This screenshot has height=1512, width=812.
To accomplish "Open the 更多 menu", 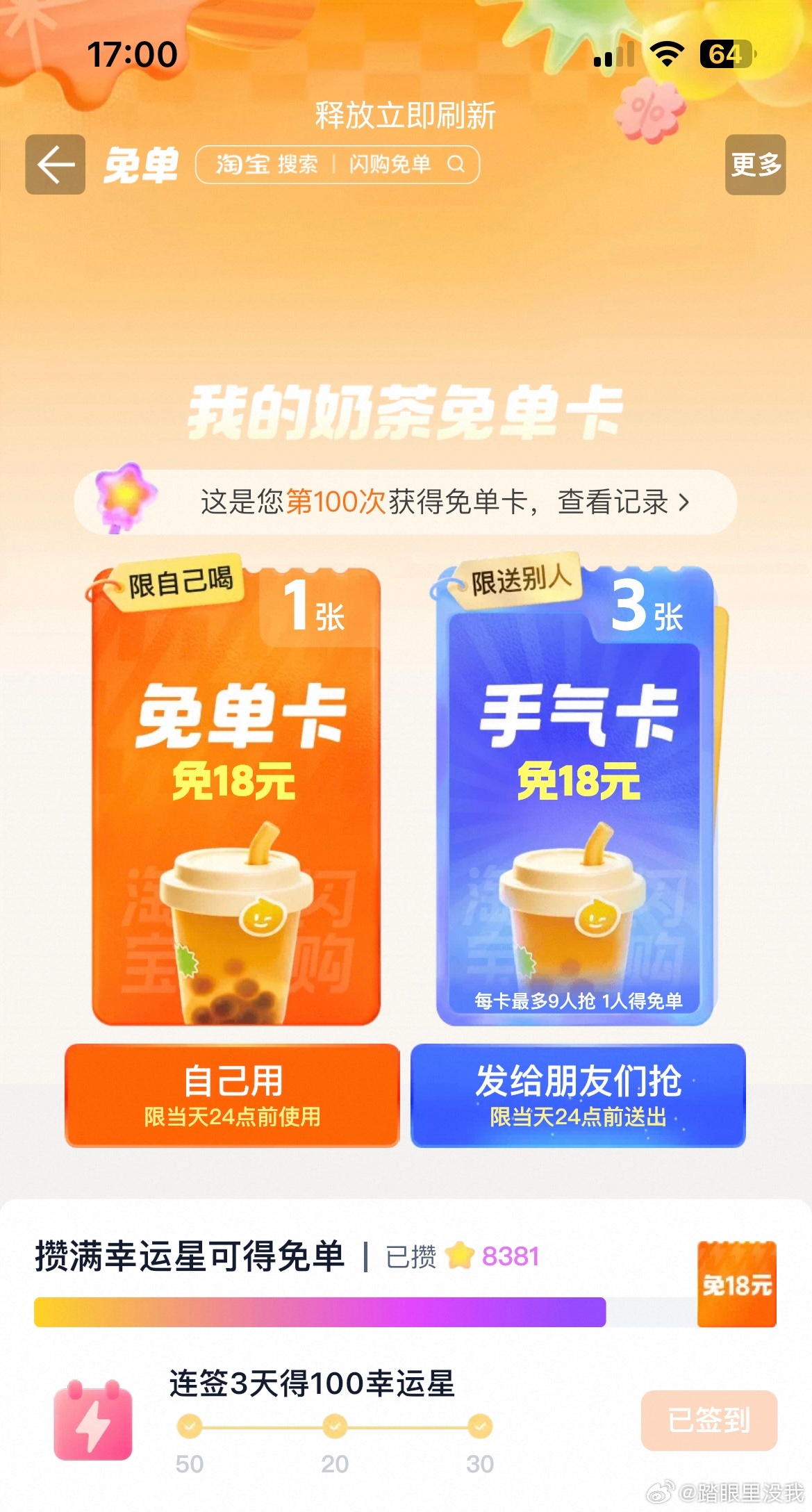I will 755,165.
